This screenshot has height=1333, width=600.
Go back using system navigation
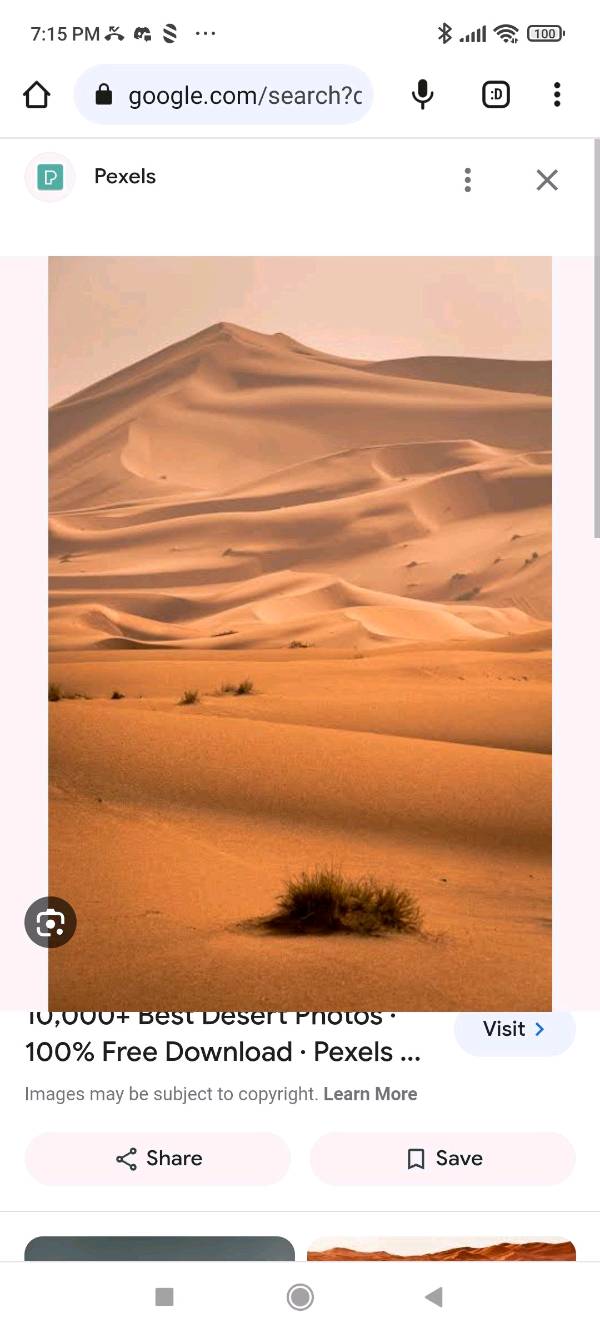coord(433,1297)
